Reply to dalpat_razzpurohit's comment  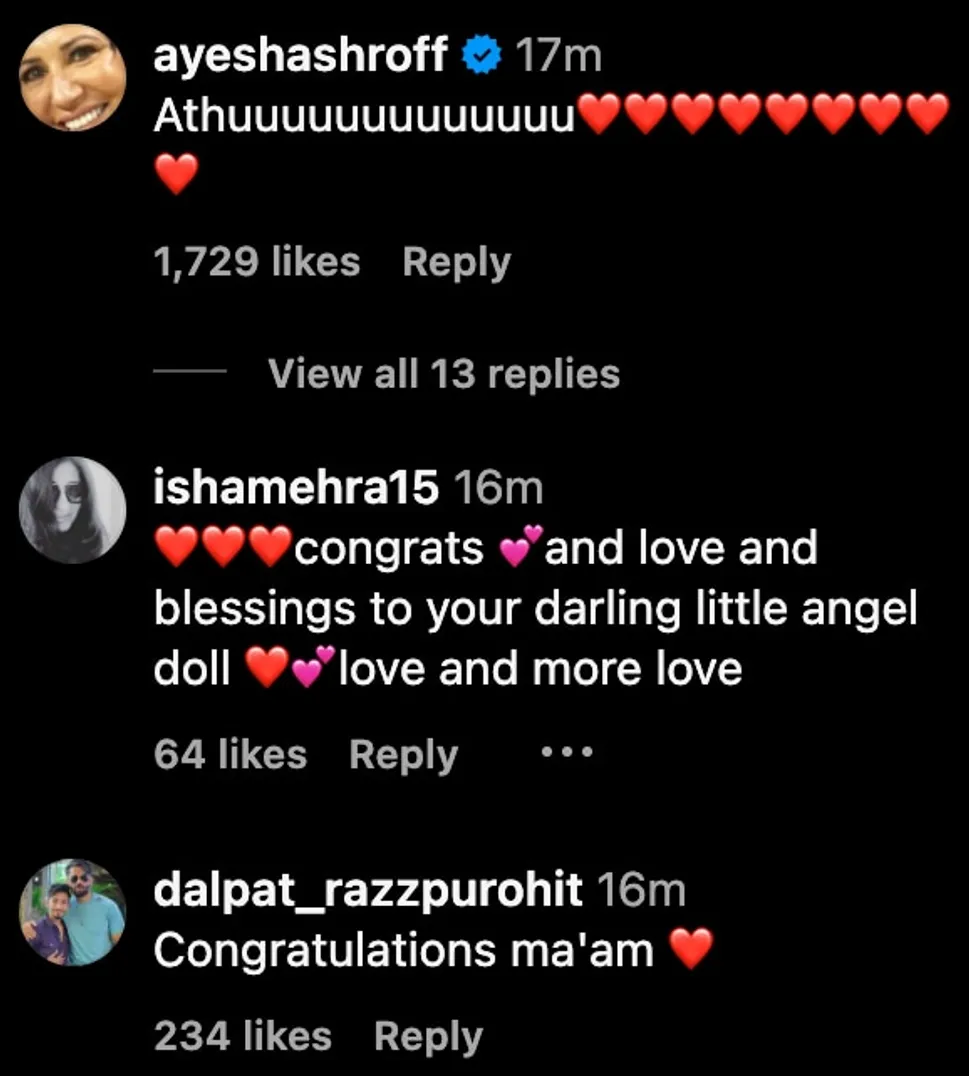[428, 1037]
